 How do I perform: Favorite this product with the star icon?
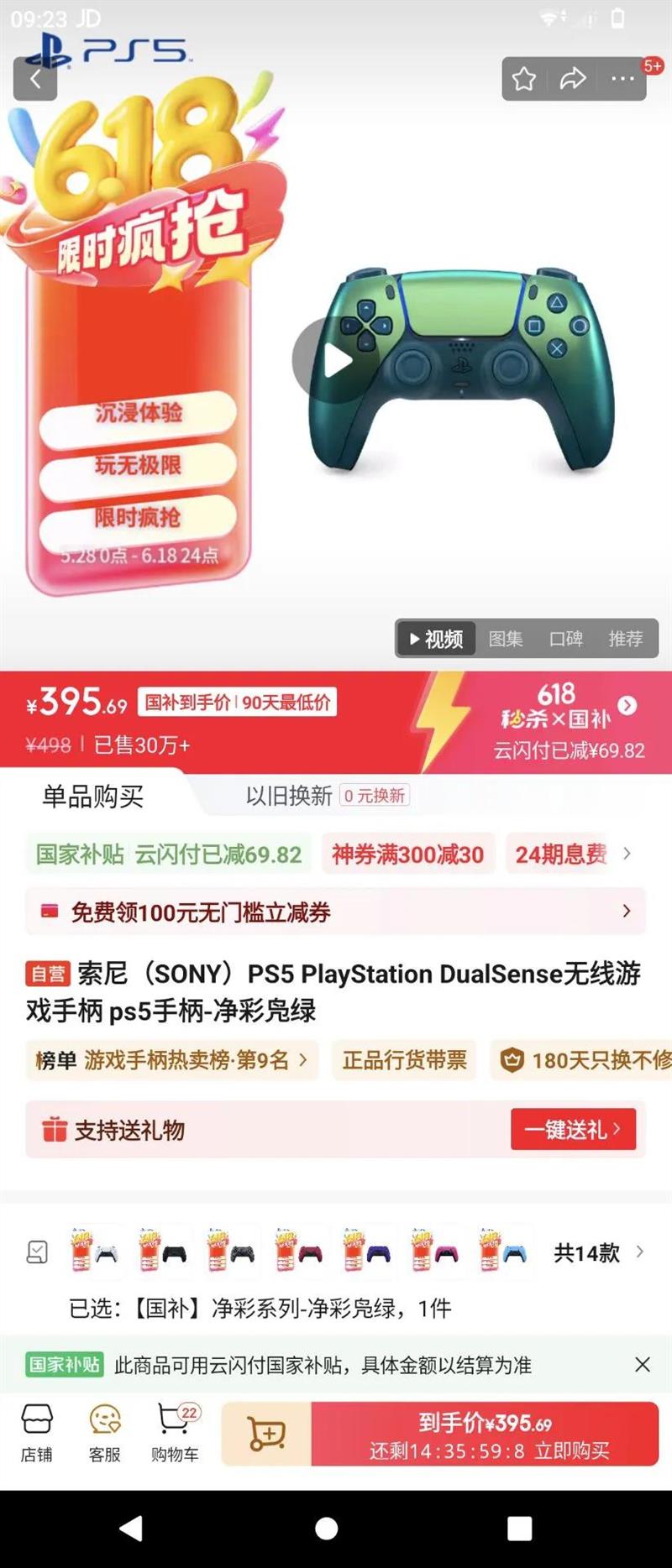pyautogui.click(x=524, y=79)
